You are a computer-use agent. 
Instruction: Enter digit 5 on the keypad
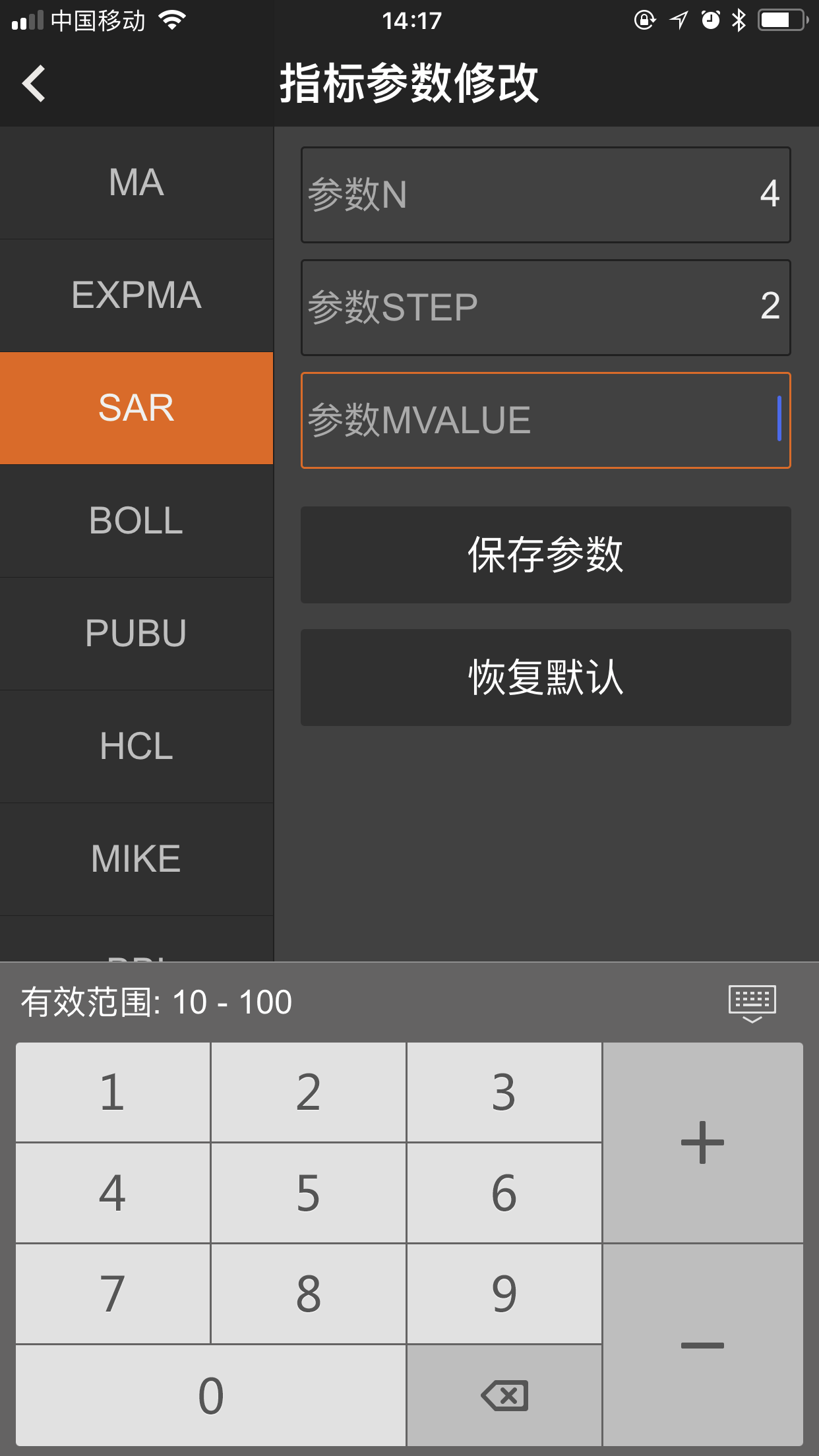click(309, 1193)
